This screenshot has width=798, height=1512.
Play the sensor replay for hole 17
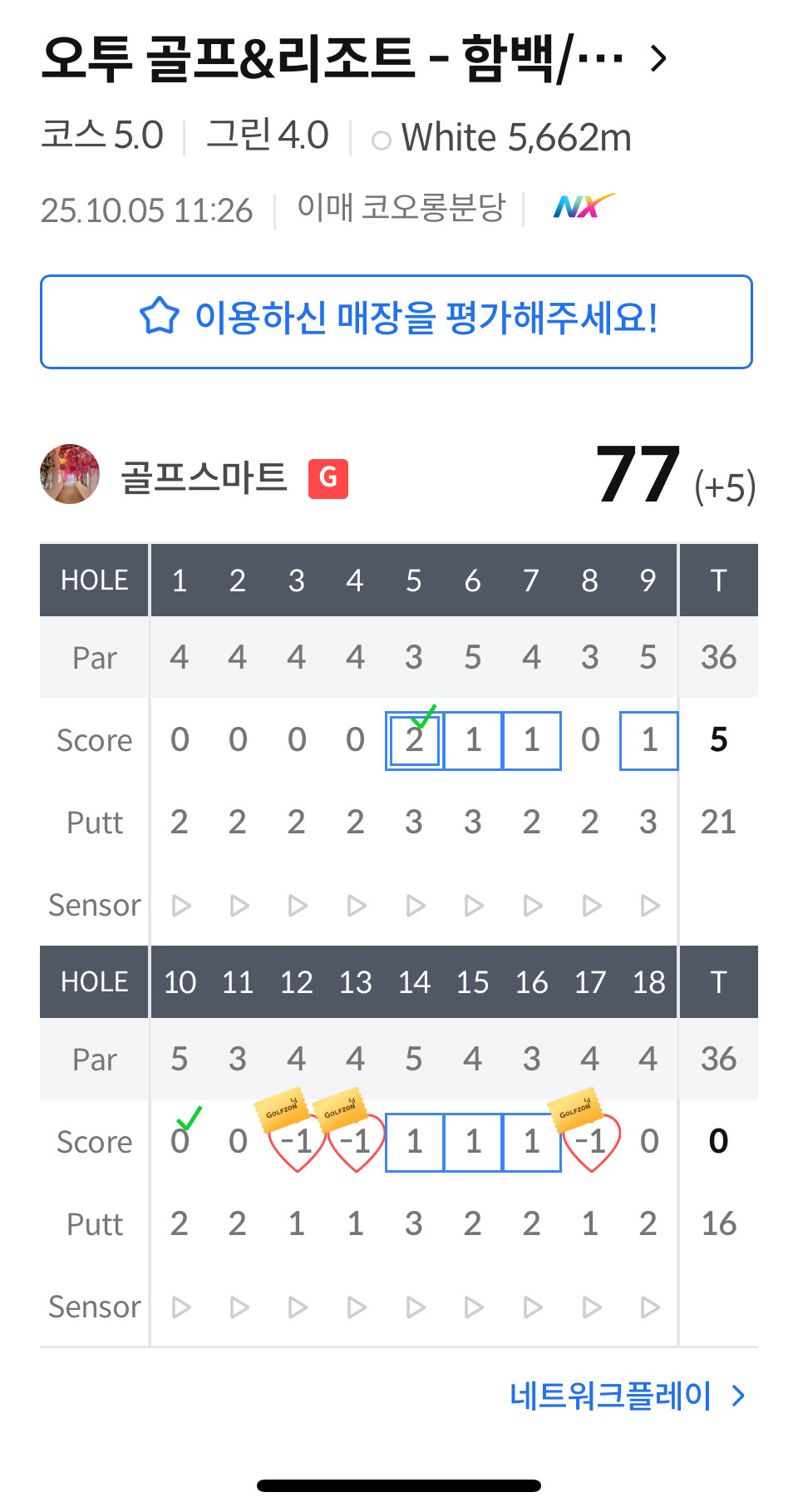[x=590, y=1307]
